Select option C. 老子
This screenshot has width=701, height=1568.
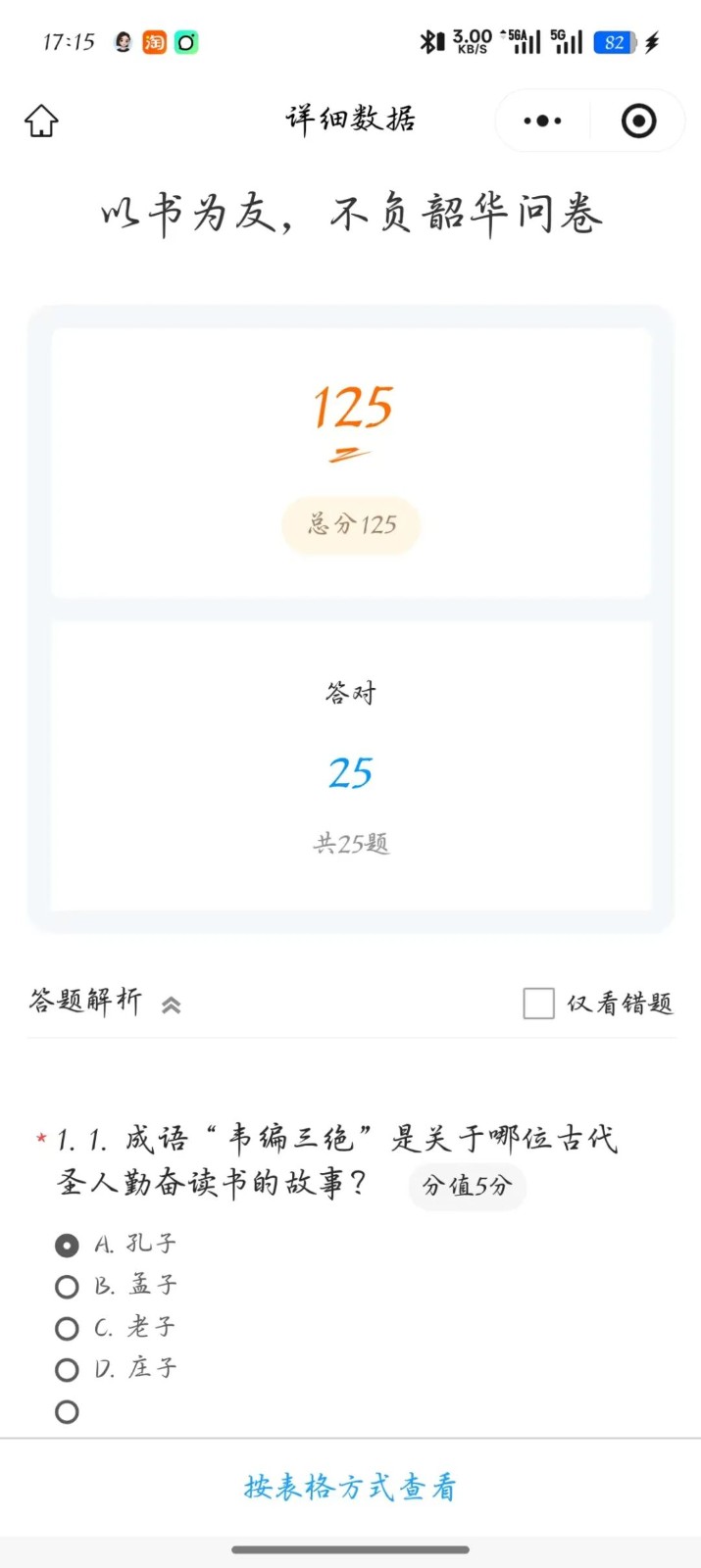point(68,1328)
